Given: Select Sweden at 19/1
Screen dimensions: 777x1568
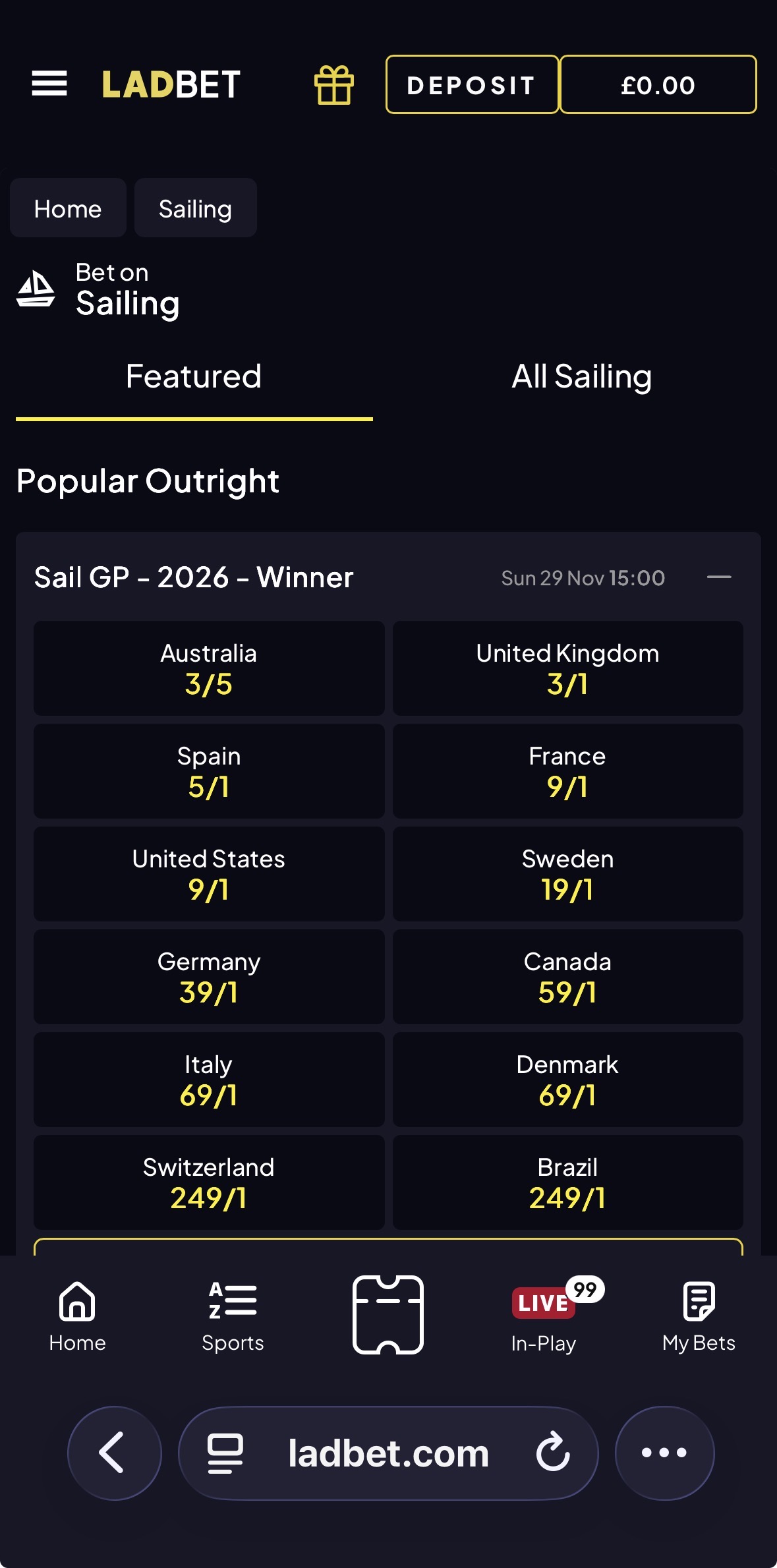Looking at the screenshot, I should click(x=567, y=873).
